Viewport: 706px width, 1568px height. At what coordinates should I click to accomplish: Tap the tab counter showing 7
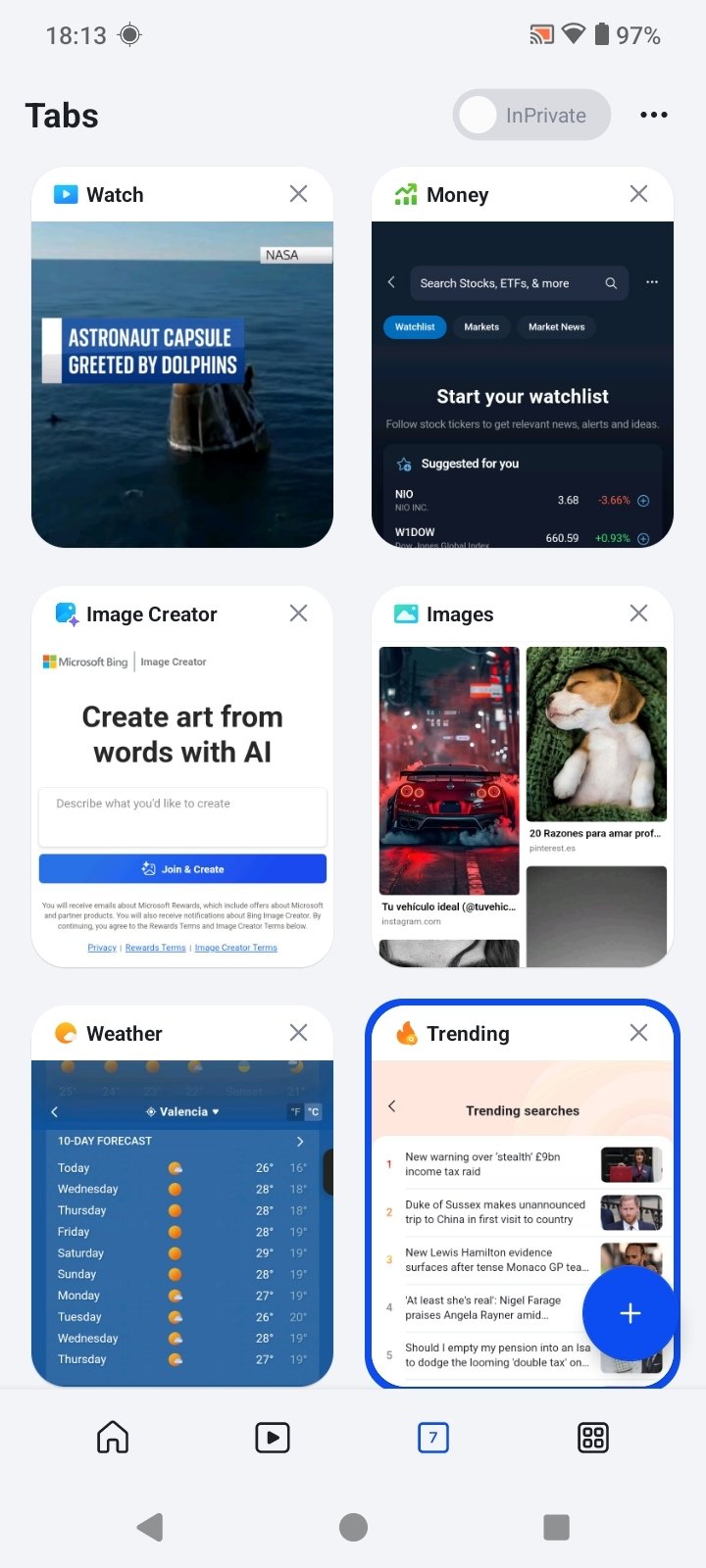433,1438
